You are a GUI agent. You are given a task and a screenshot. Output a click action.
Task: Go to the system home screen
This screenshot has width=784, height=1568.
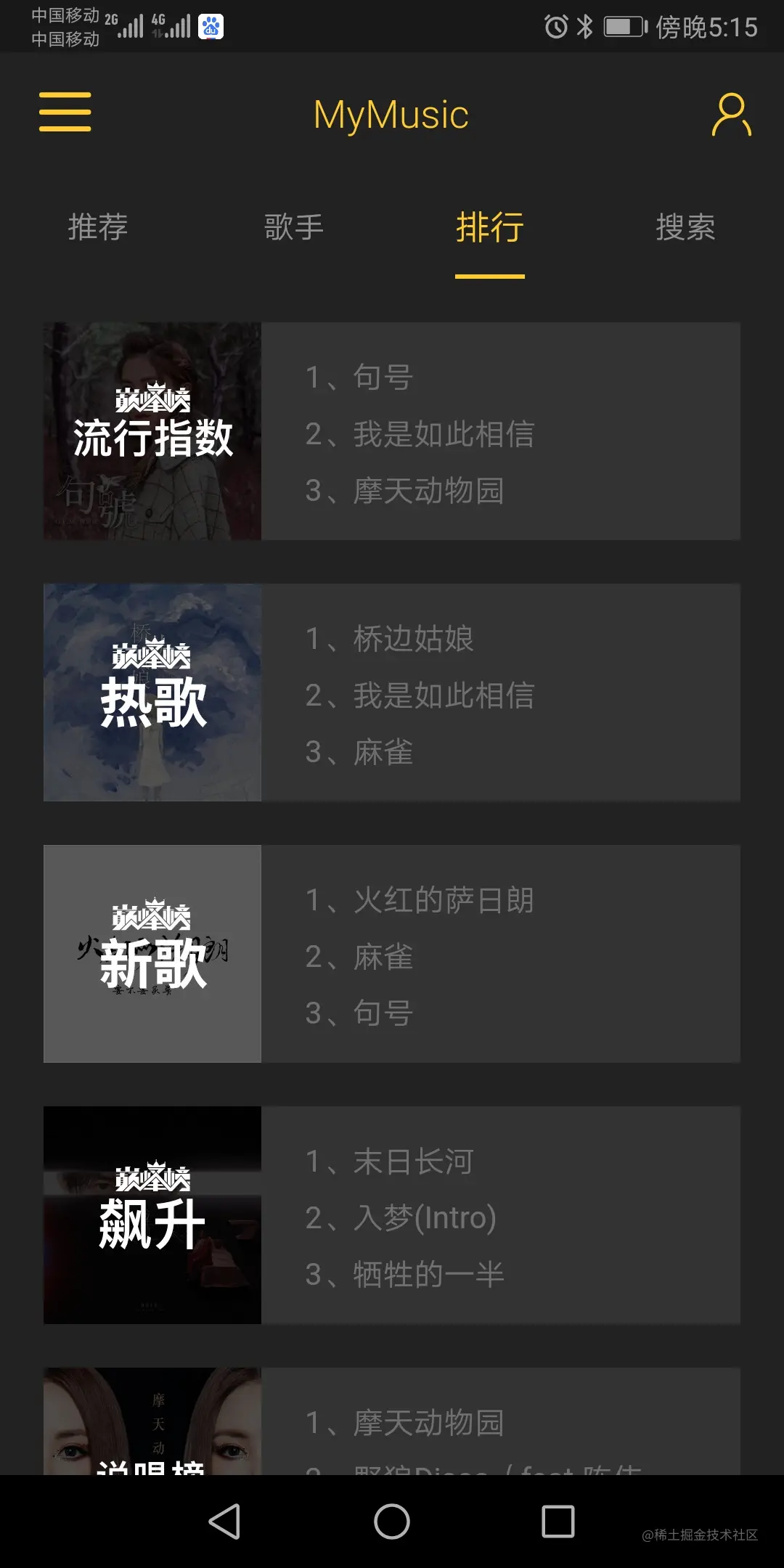click(x=392, y=1522)
